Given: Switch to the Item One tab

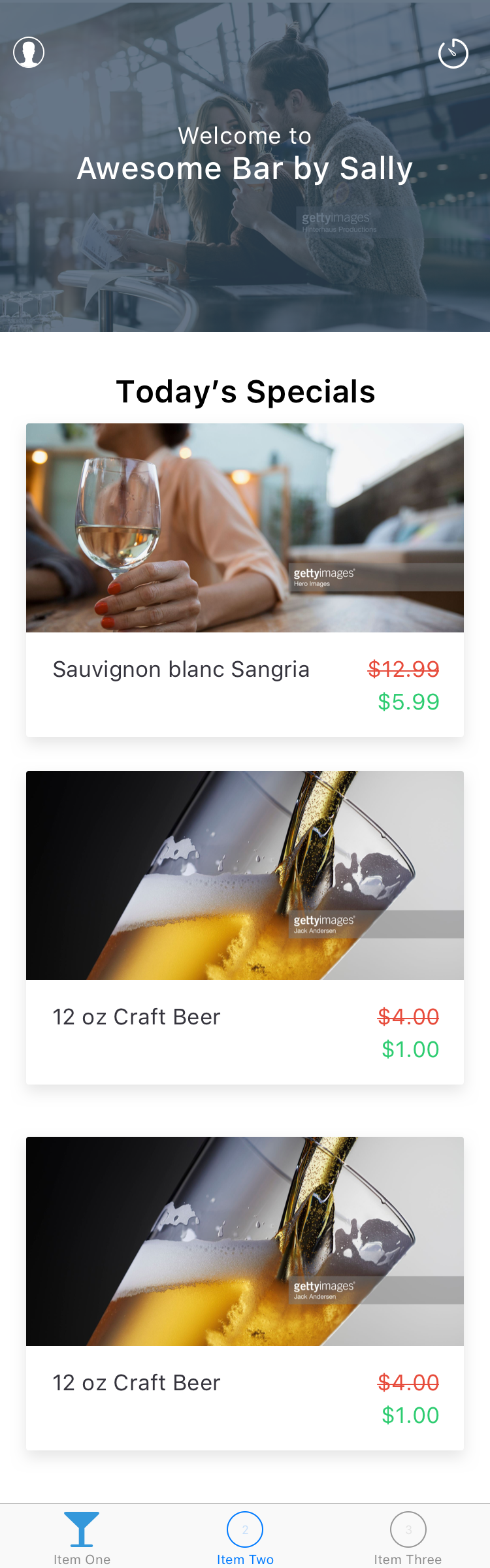Looking at the screenshot, I should pyautogui.click(x=82, y=1538).
